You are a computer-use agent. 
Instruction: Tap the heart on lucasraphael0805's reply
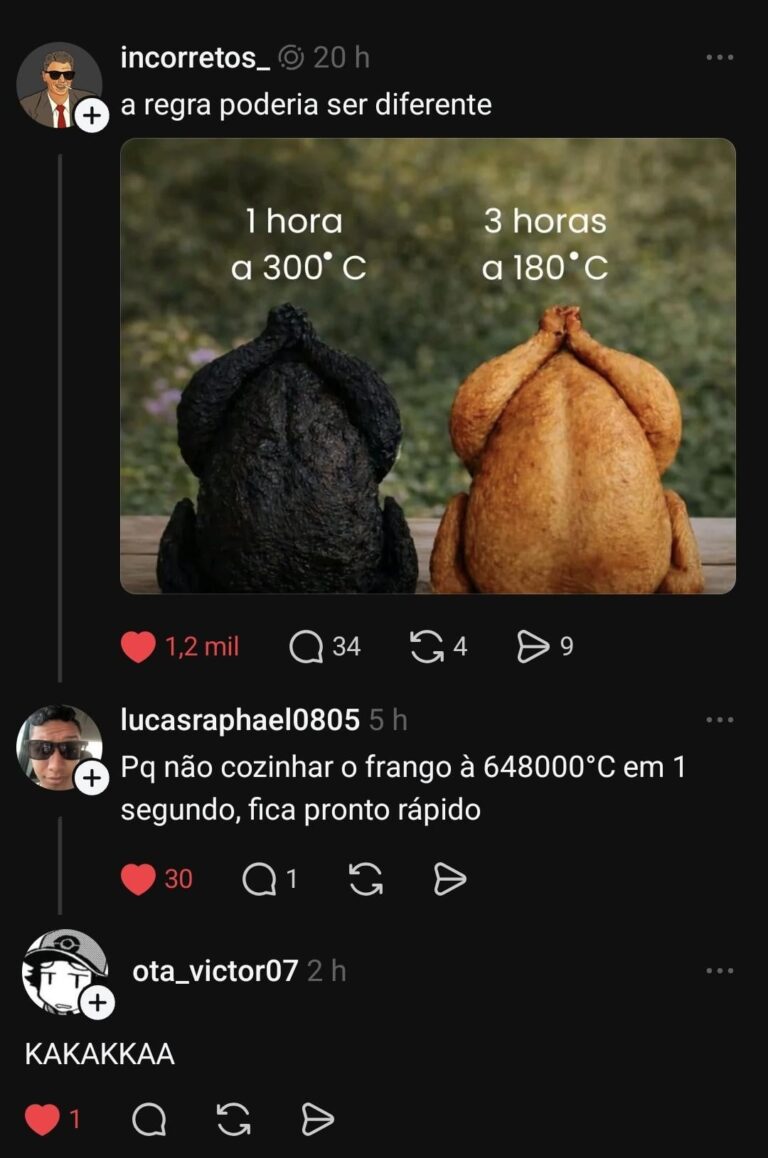point(139,879)
